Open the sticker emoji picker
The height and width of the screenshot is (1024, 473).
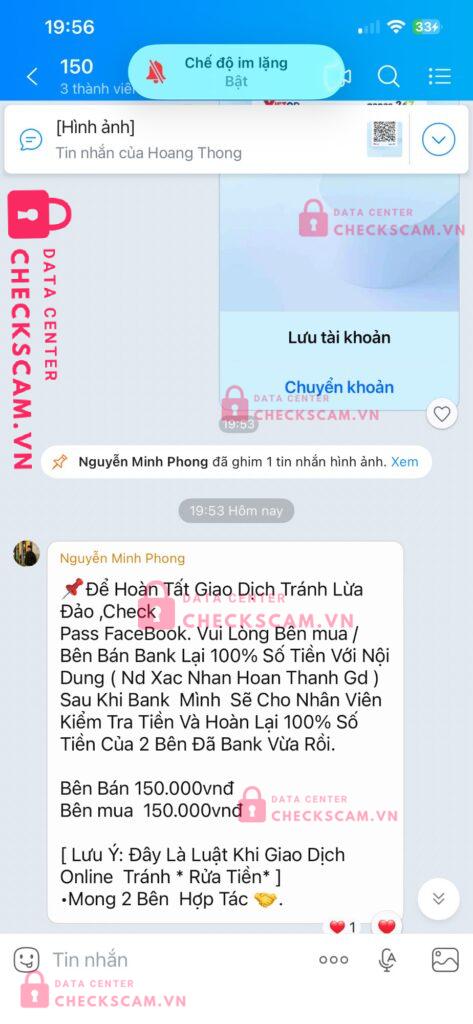pos(27,960)
